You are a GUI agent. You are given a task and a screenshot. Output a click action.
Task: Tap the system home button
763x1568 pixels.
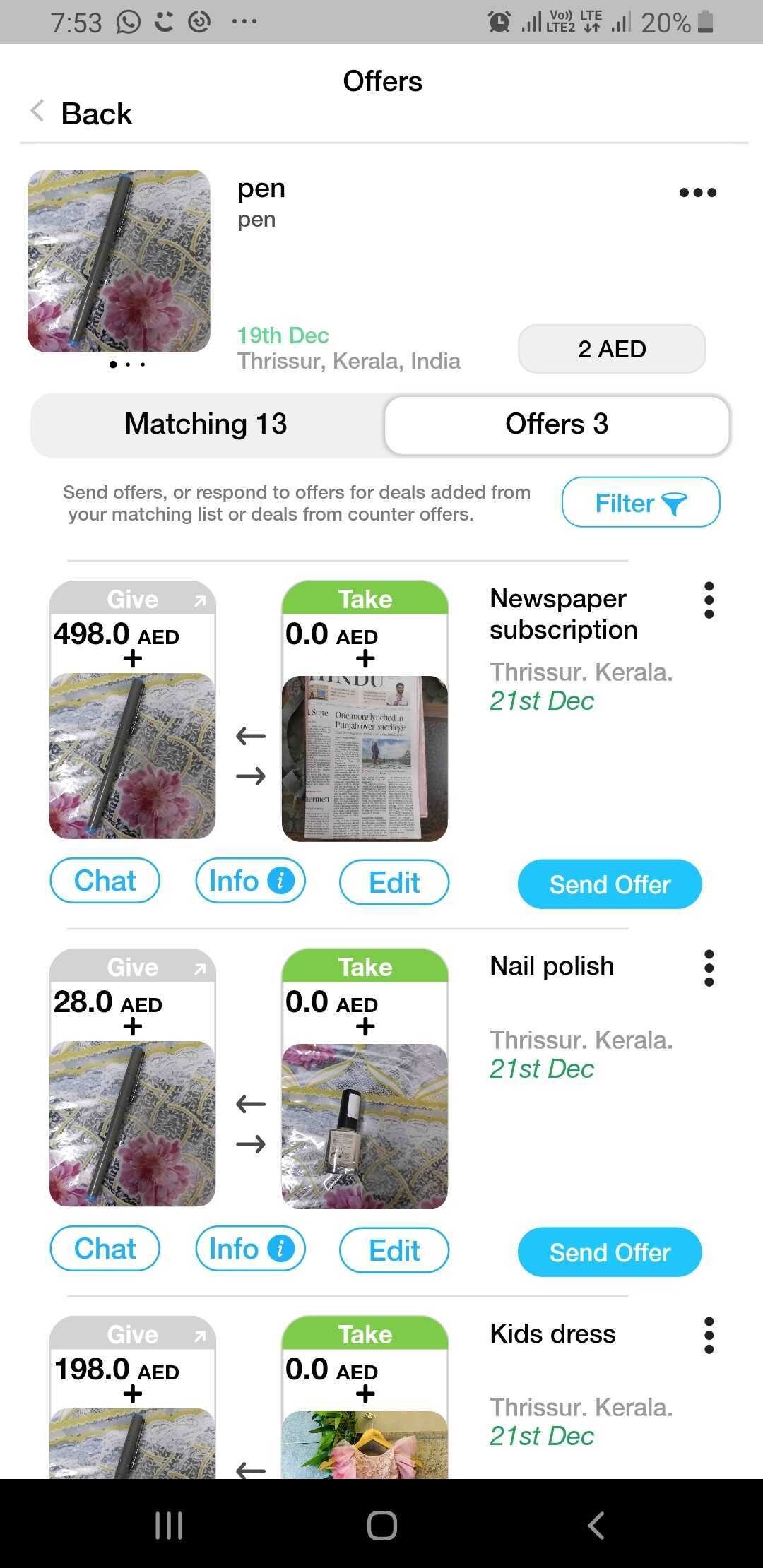coord(382,1525)
